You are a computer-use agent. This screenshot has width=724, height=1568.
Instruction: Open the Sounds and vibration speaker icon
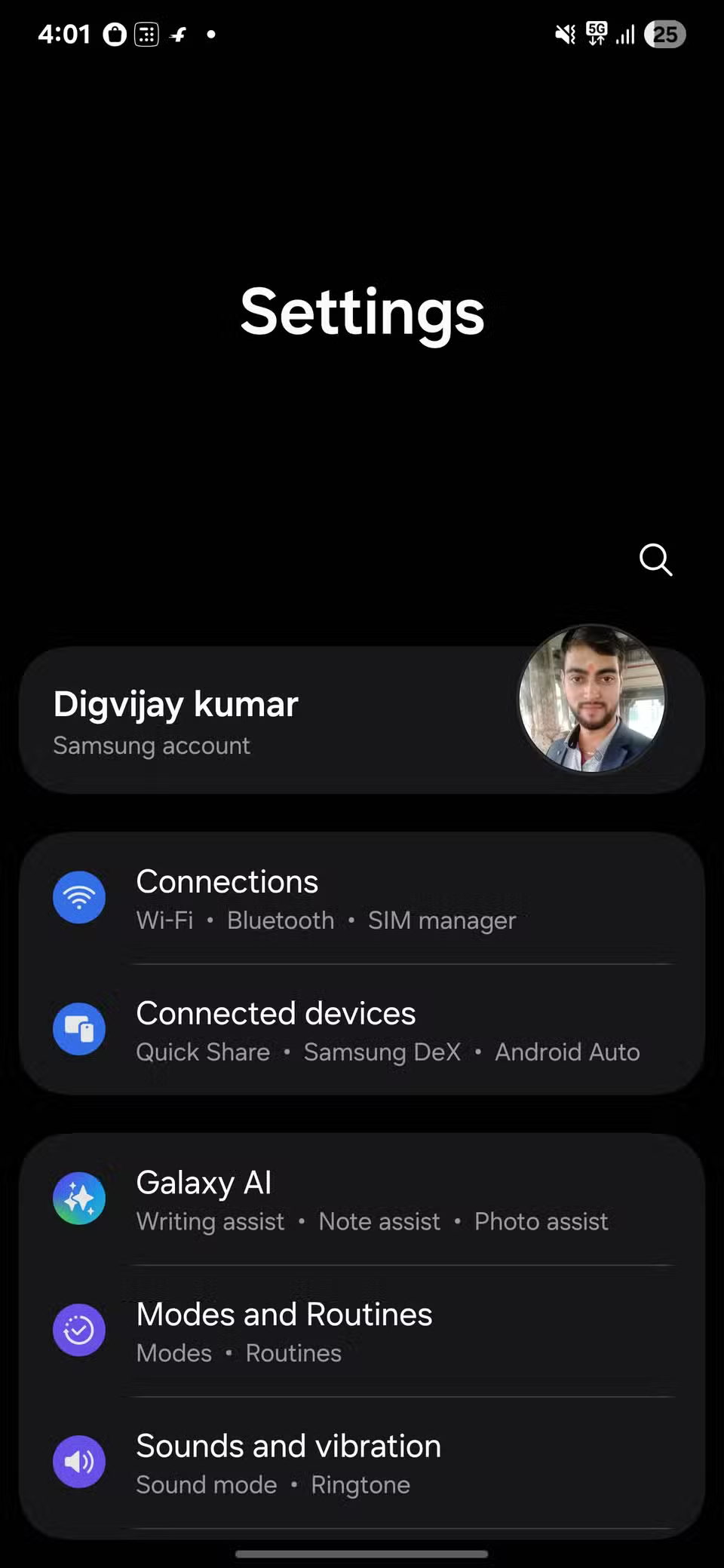coord(78,1461)
